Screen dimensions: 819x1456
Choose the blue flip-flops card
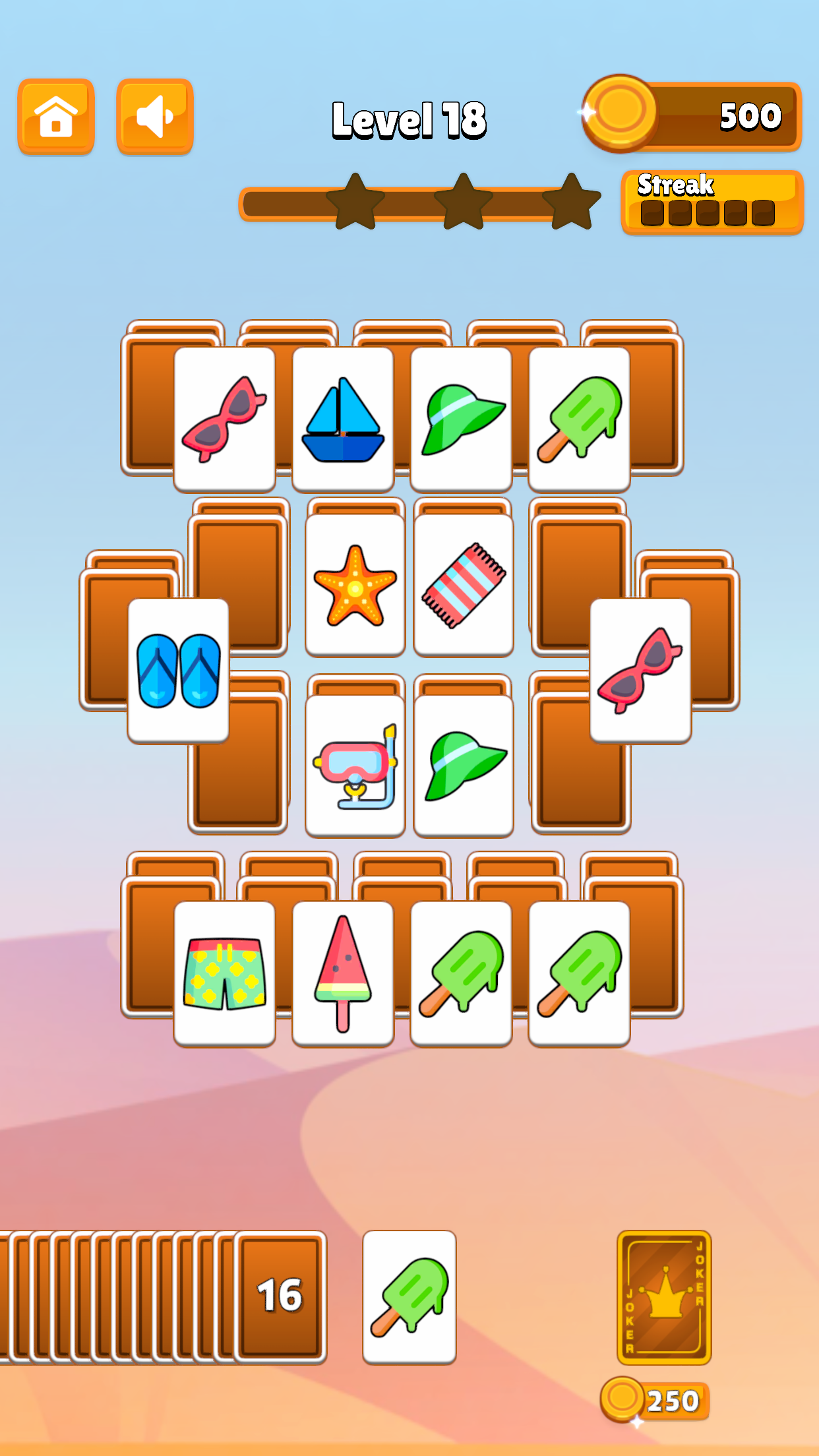click(x=178, y=671)
